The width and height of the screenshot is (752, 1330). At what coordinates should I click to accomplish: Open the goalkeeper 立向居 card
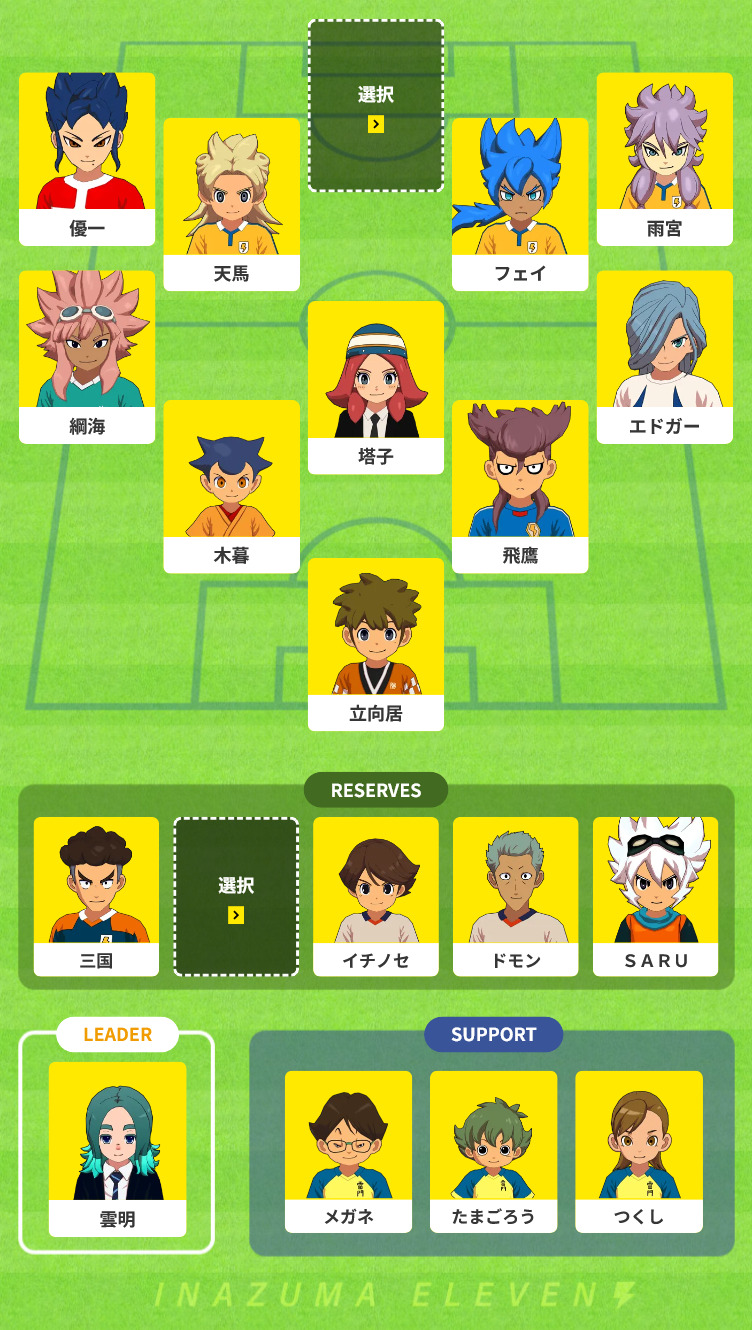click(376, 645)
